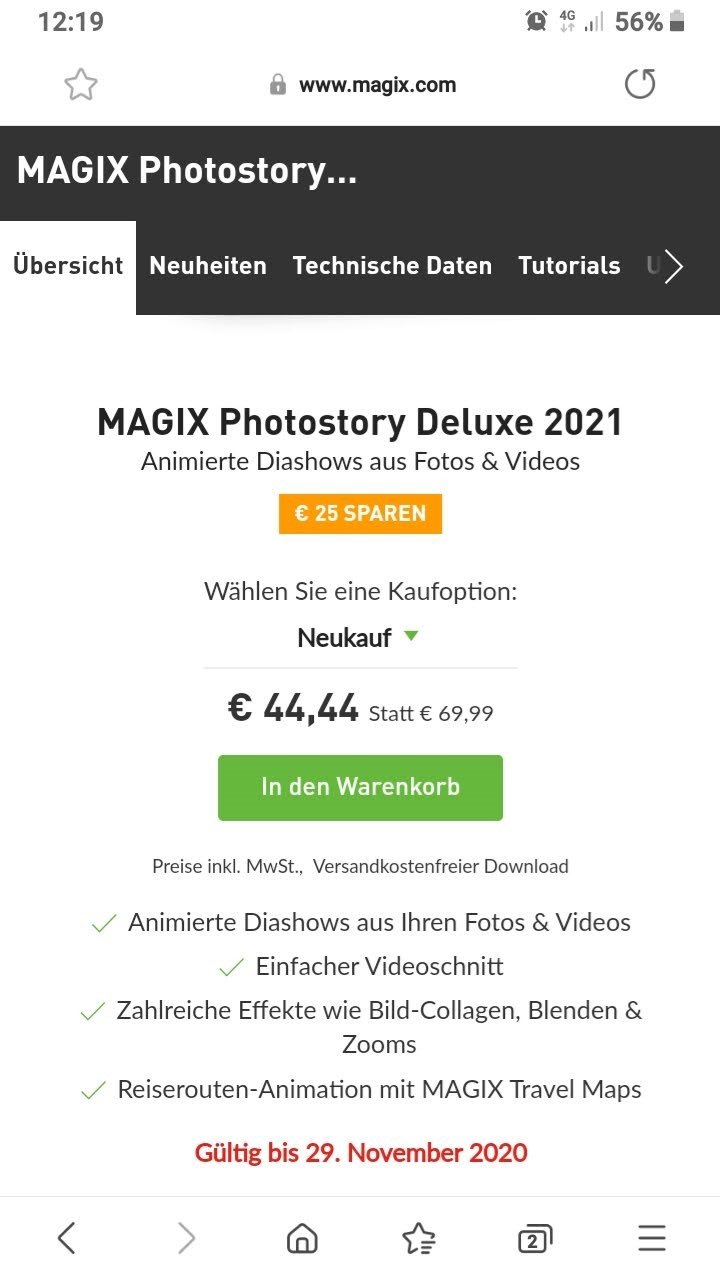Go back to the previous page
Screen dimensions: 720x1280
66,1239
